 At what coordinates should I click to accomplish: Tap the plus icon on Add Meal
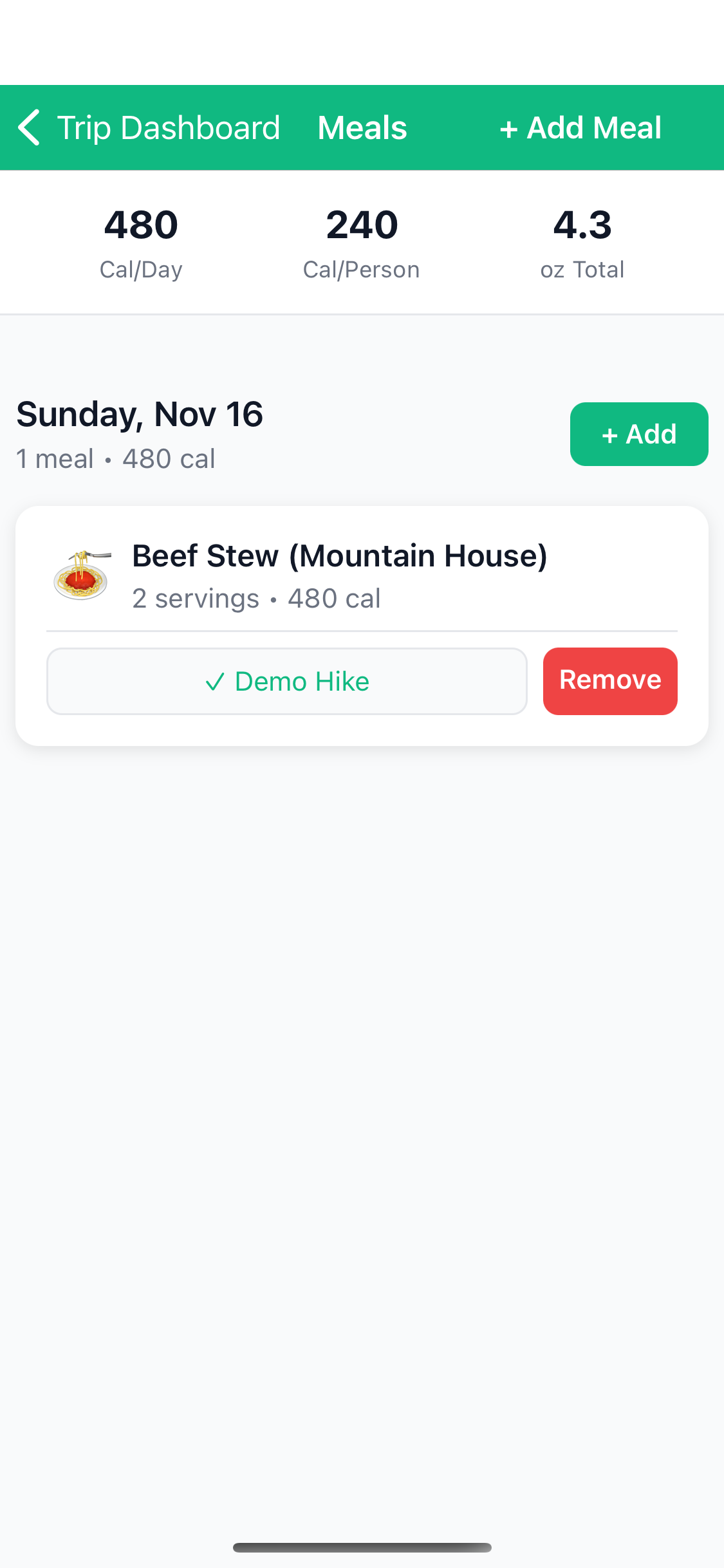coord(510,127)
